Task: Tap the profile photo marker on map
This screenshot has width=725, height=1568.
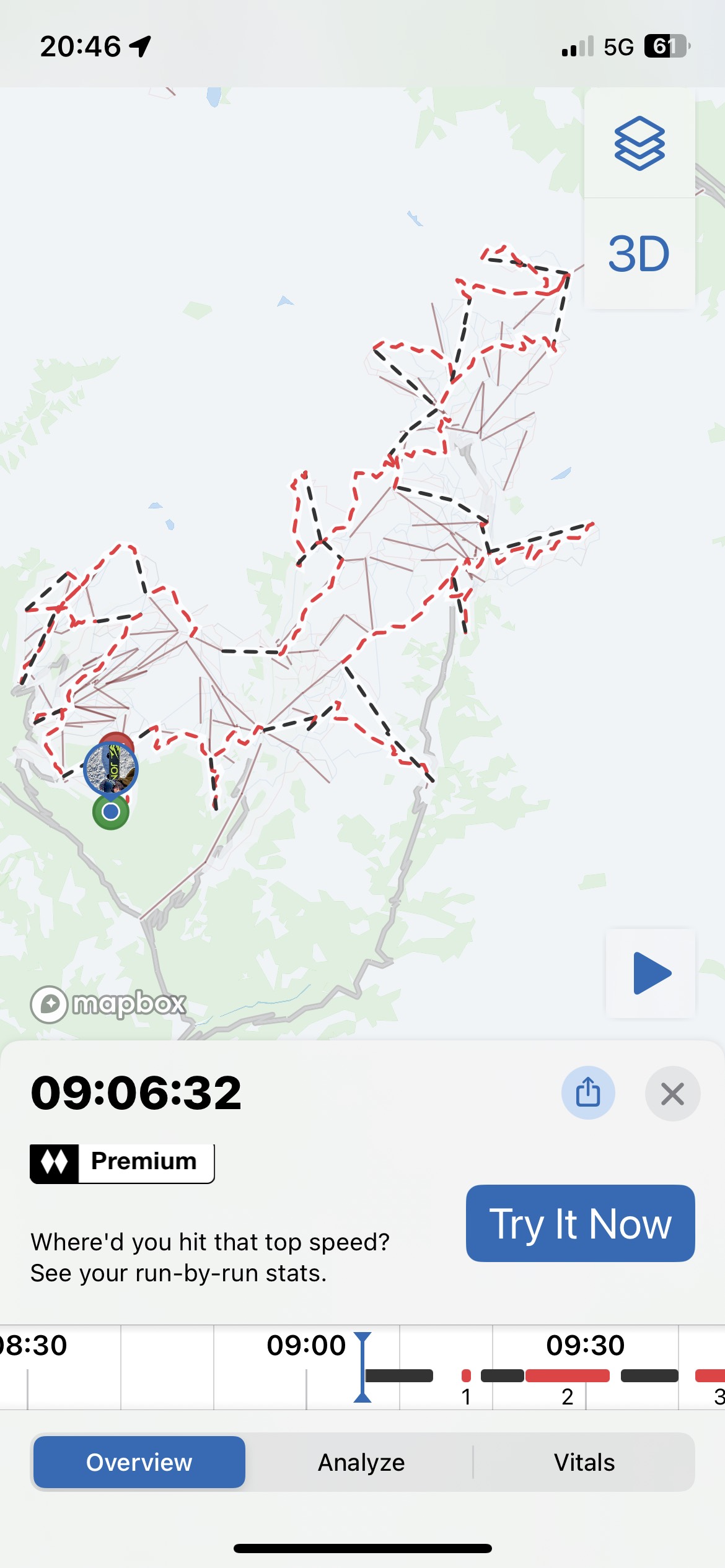Action: pos(111,769)
